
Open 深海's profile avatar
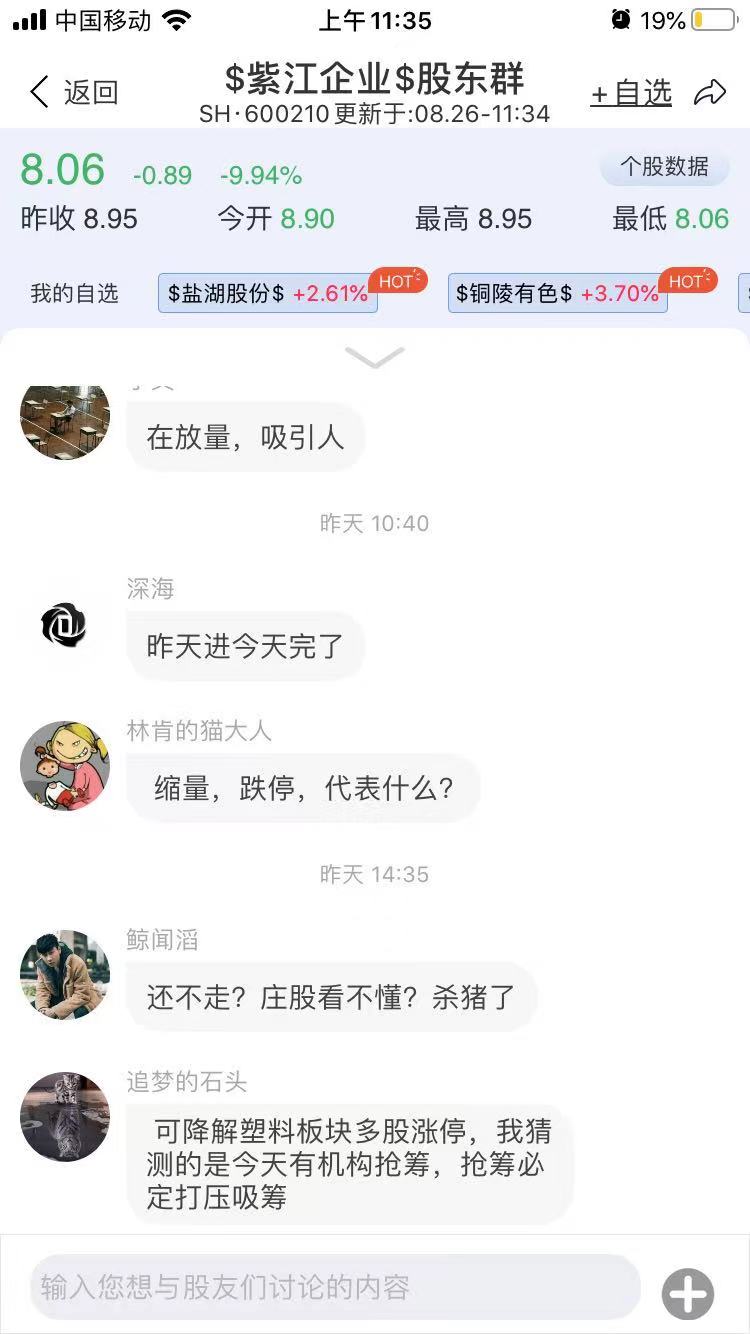[64, 627]
